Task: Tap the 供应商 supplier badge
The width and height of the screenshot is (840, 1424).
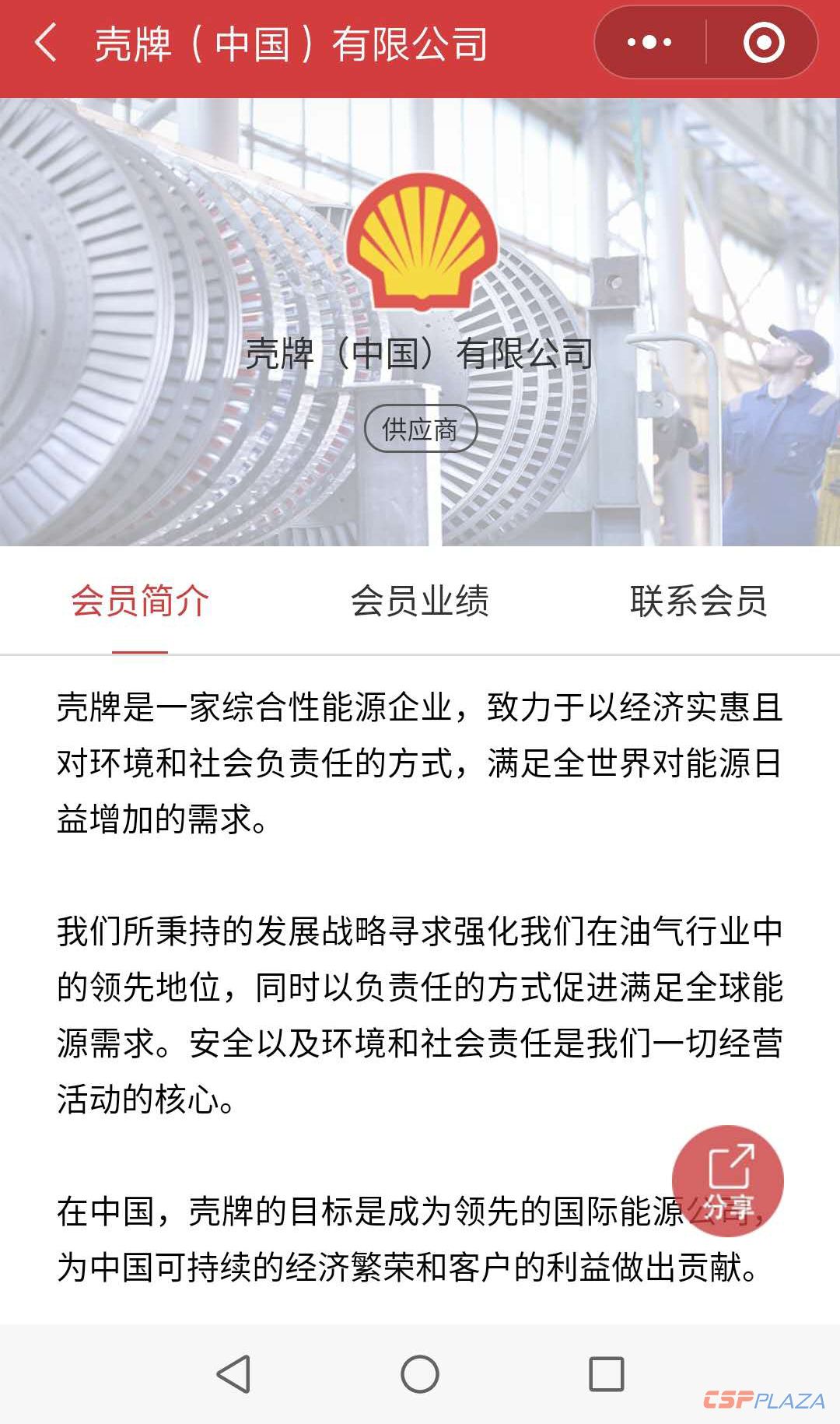Action: click(x=420, y=426)
